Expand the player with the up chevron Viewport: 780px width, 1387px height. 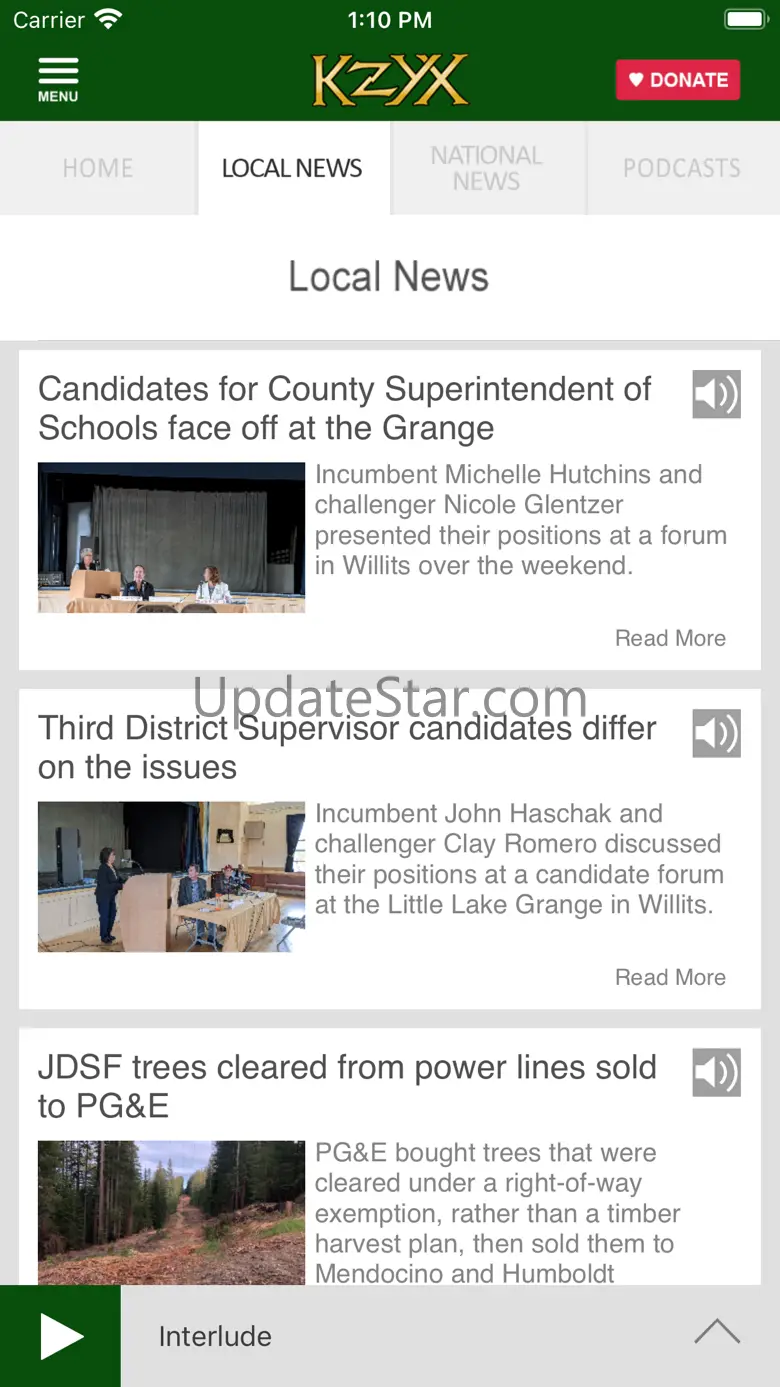pos(717,1332)
